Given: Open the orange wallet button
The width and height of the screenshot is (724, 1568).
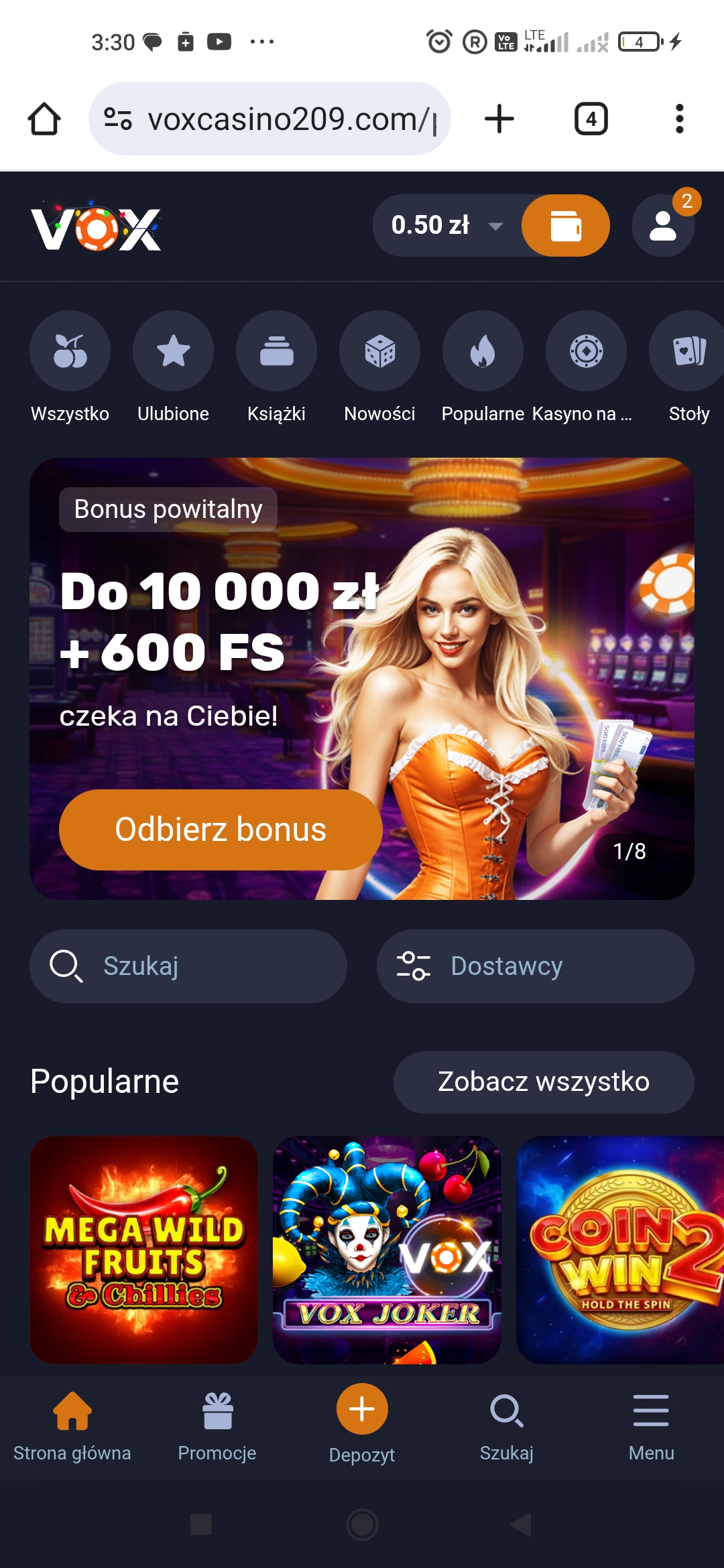Looking at the screenshot, I should tap(565, 226).
